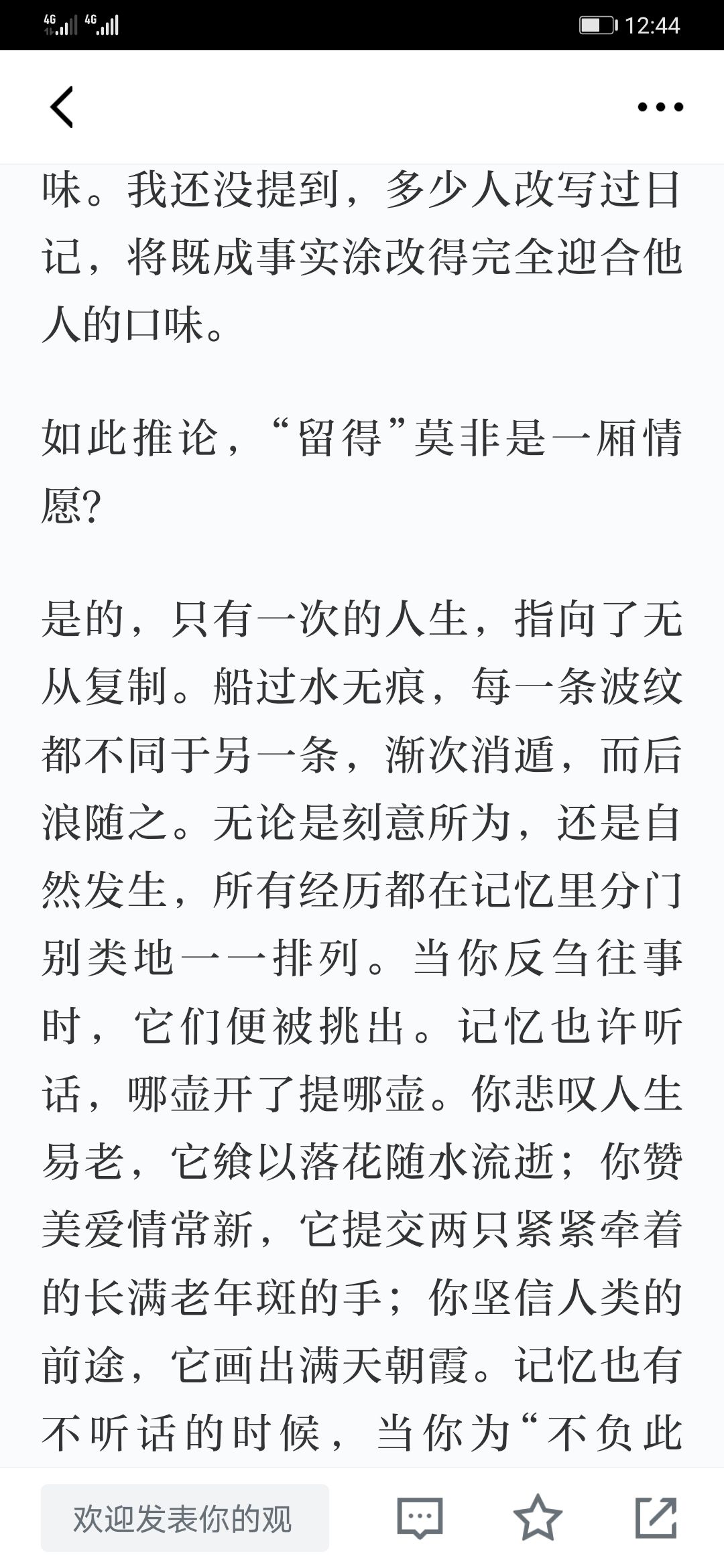Go back using the top-left arrow

(x=62, y=107)
